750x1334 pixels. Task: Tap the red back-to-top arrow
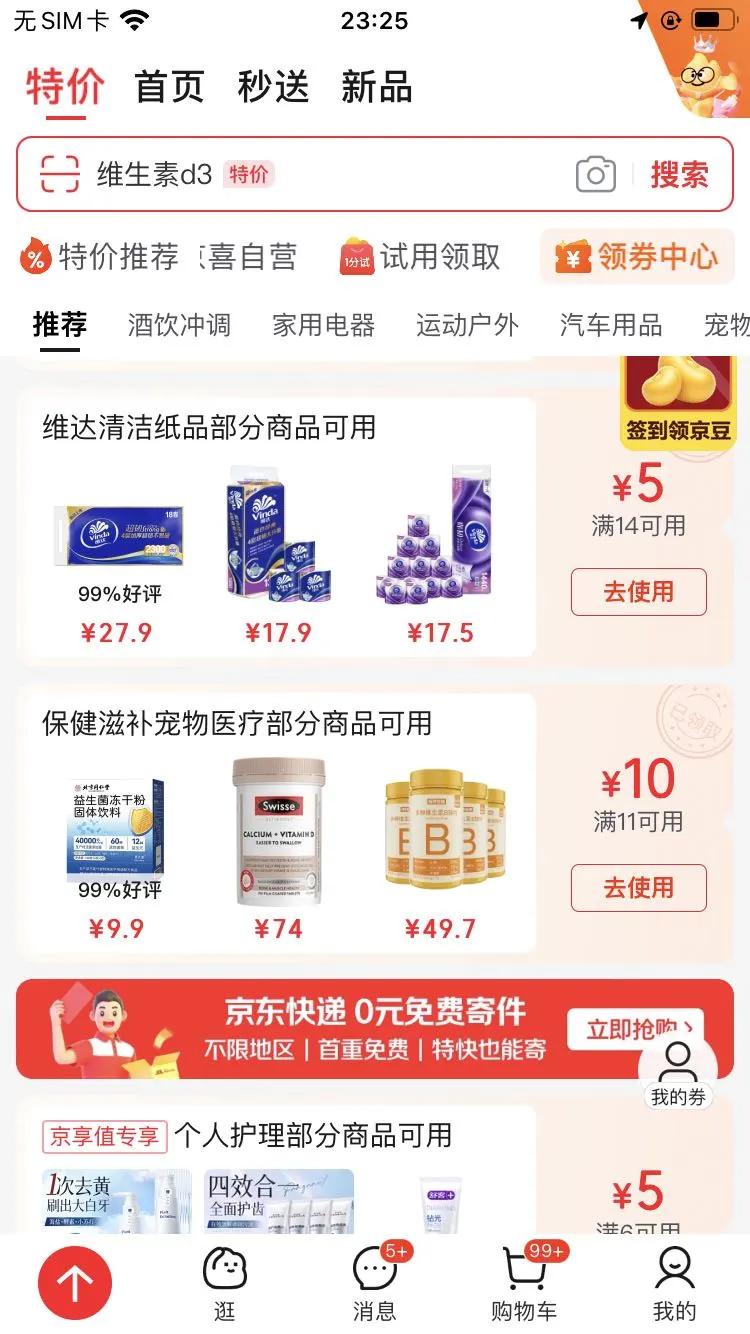pos(75,1282)
